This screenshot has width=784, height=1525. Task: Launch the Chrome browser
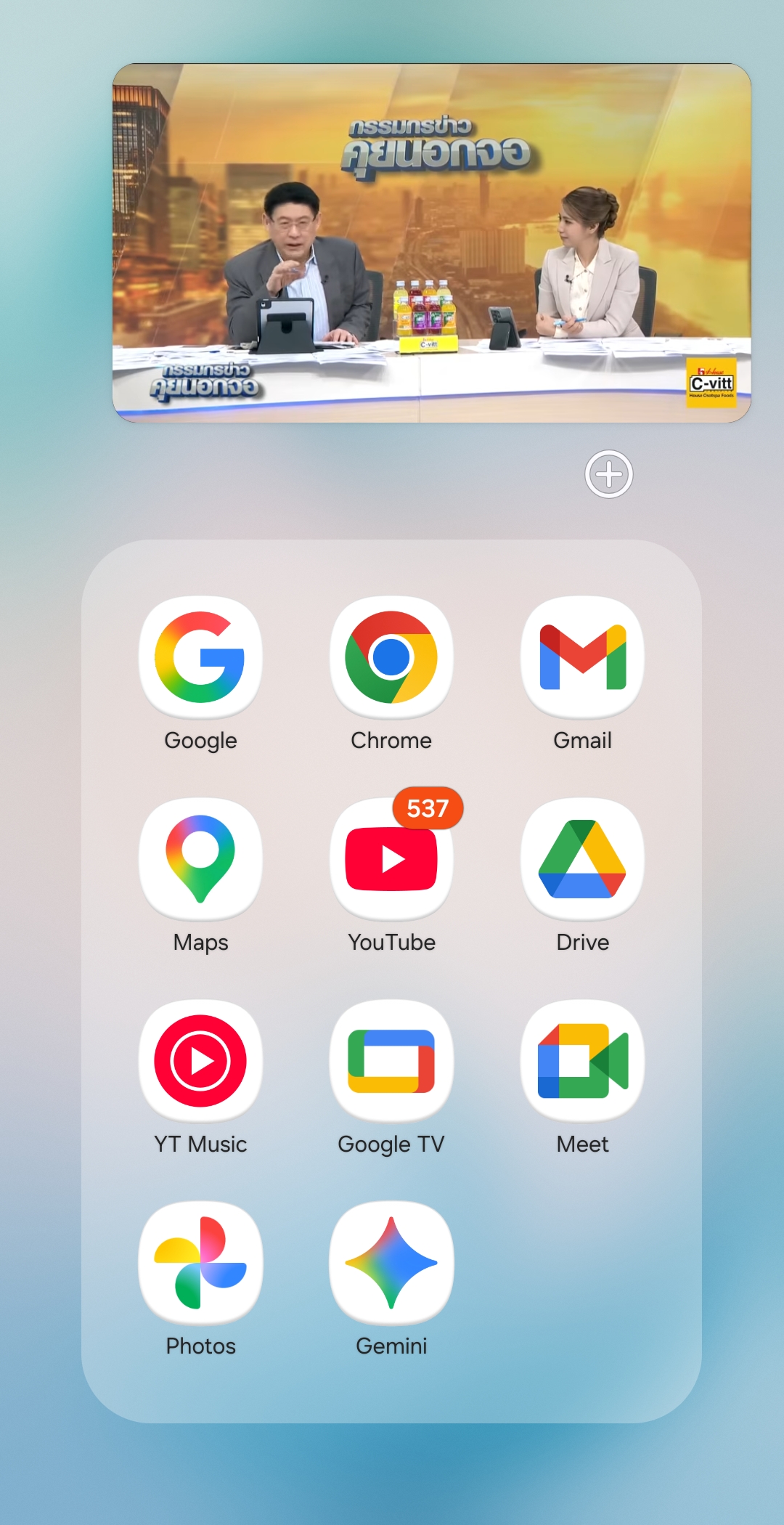(x=391, y=656)
